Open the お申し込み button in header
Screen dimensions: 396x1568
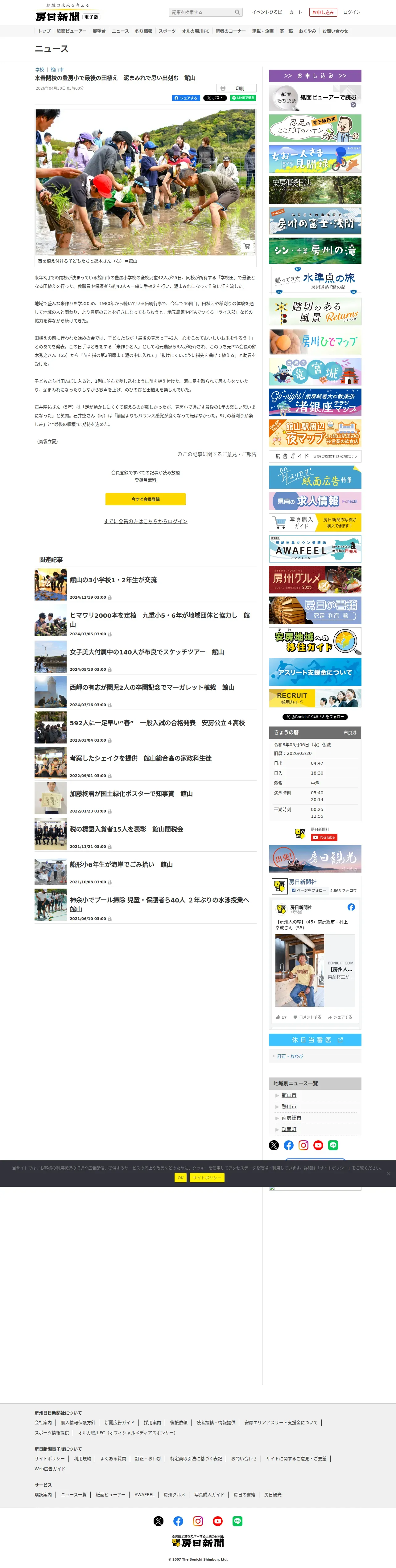pos(323,12)
